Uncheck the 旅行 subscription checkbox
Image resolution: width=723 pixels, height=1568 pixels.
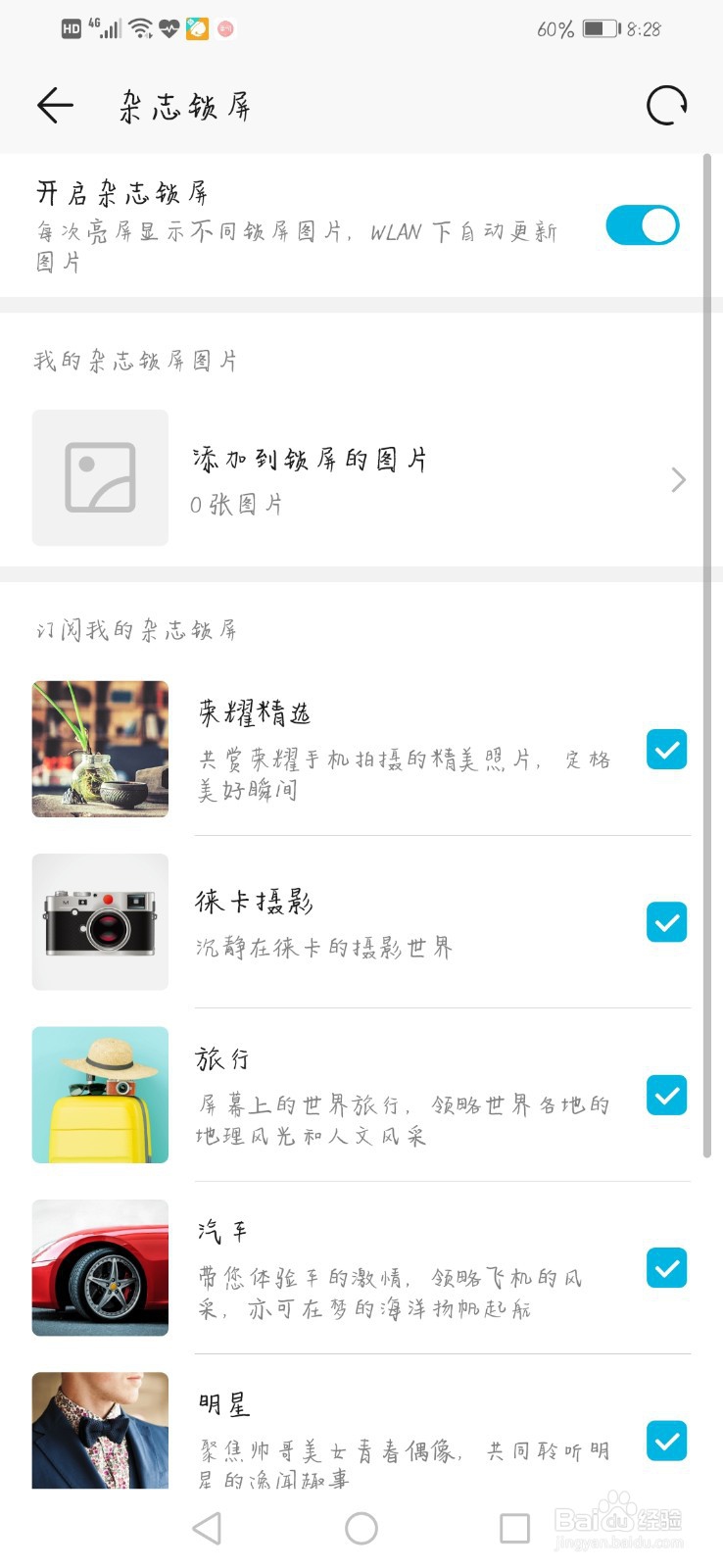coord(666,1096)
